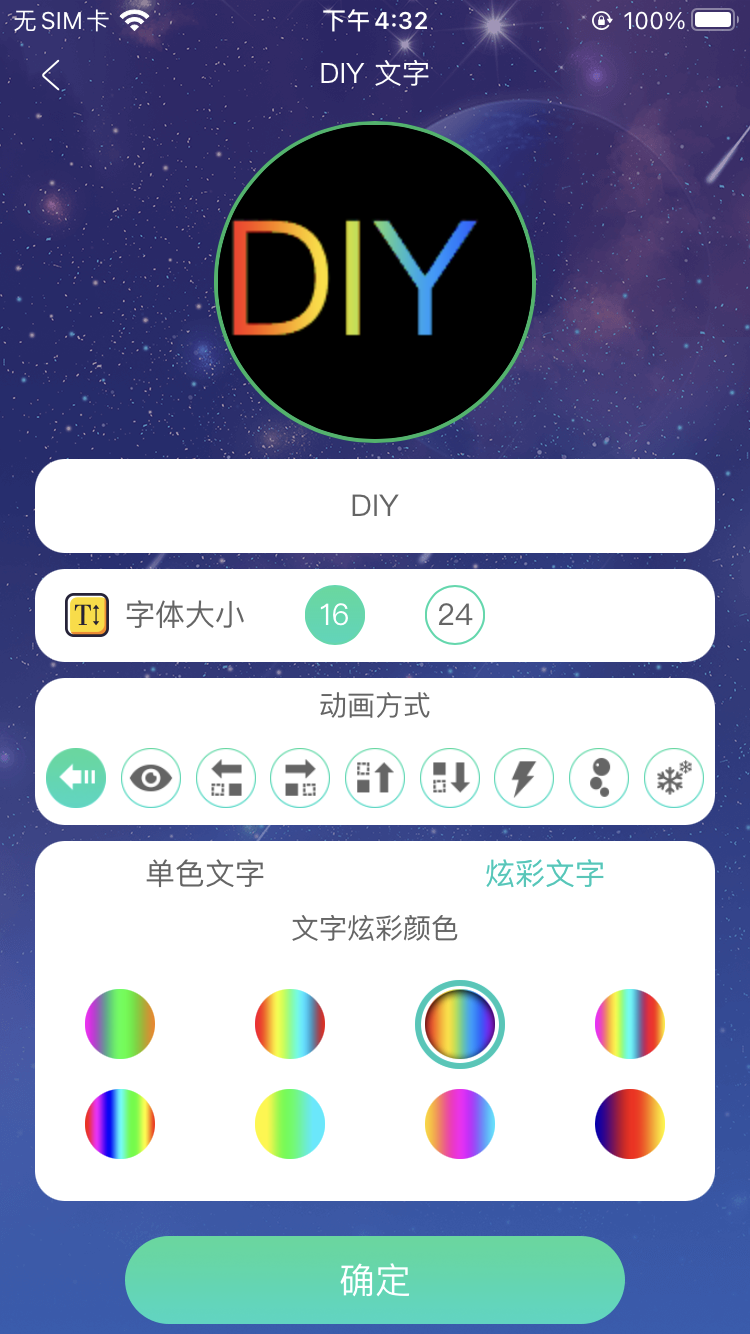Choose the shift-left animation icon
Viewport: 750px width, 1334px height.
pyautogui.click(x=225, y=777)
